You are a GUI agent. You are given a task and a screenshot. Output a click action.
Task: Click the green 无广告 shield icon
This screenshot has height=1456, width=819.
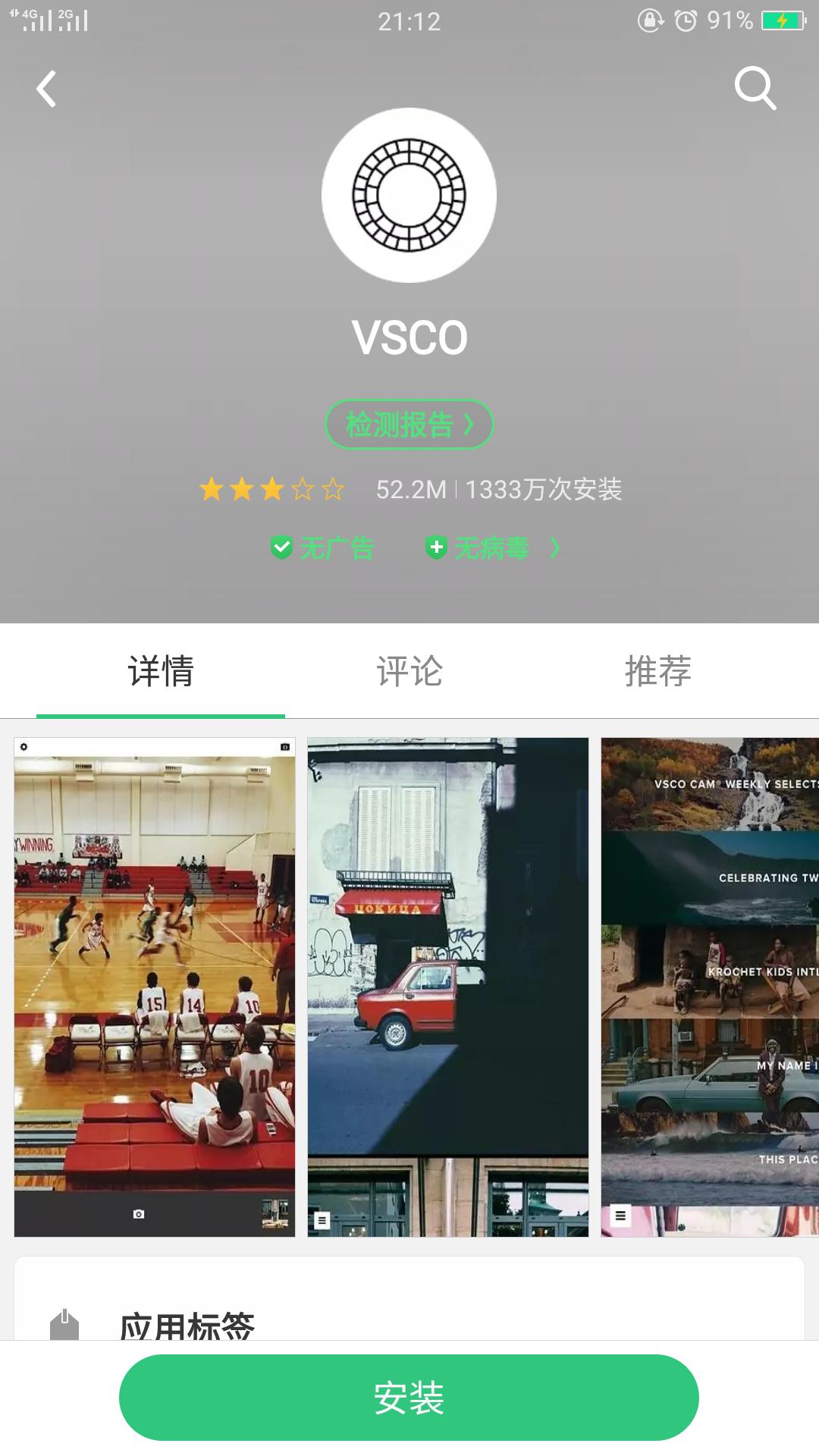click(x=281, y=548)
